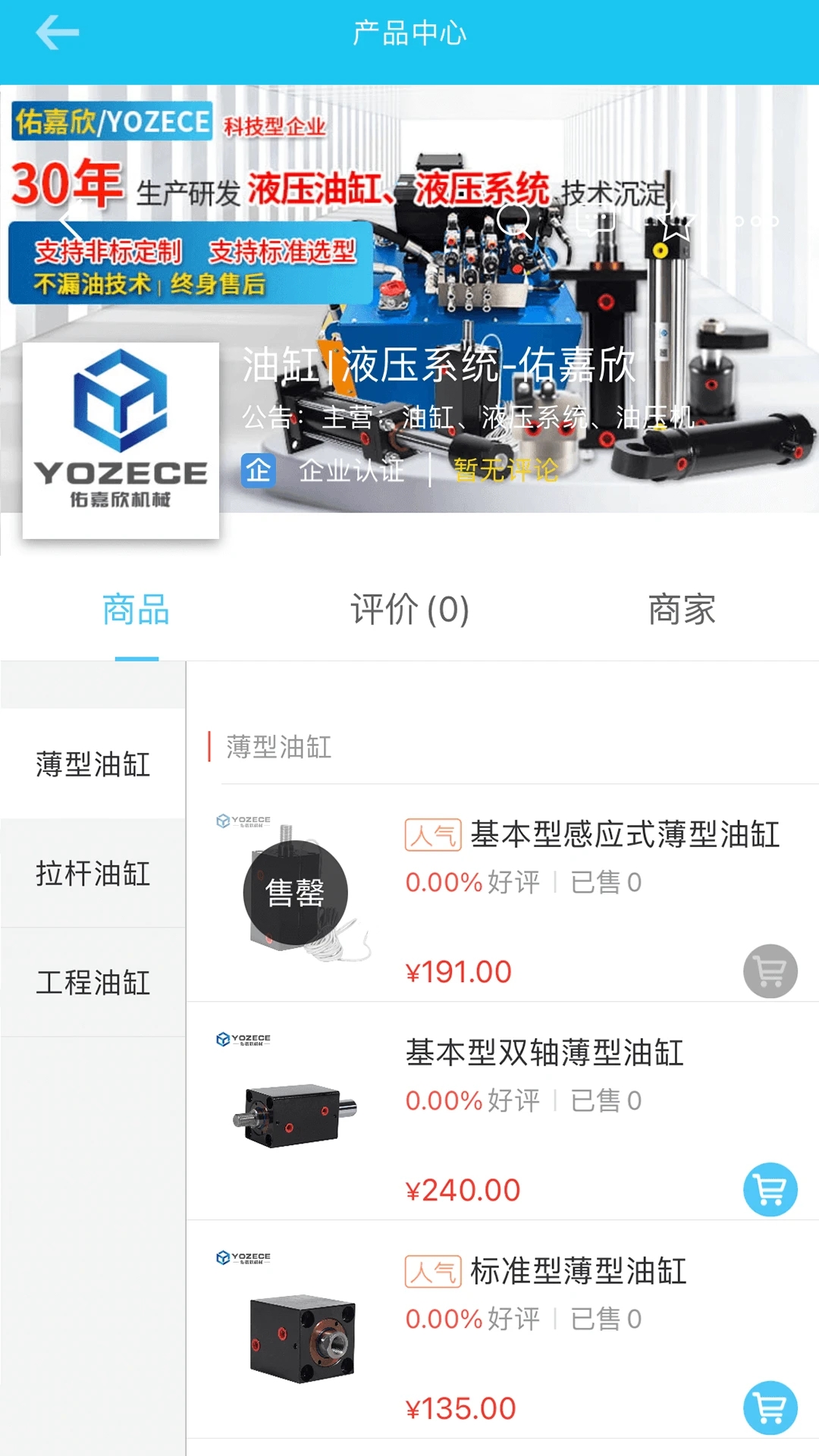
Task: Tap the greyed cart icon for the sold-out cylinder
Action: pyautogui.click(x=770, y=971)
